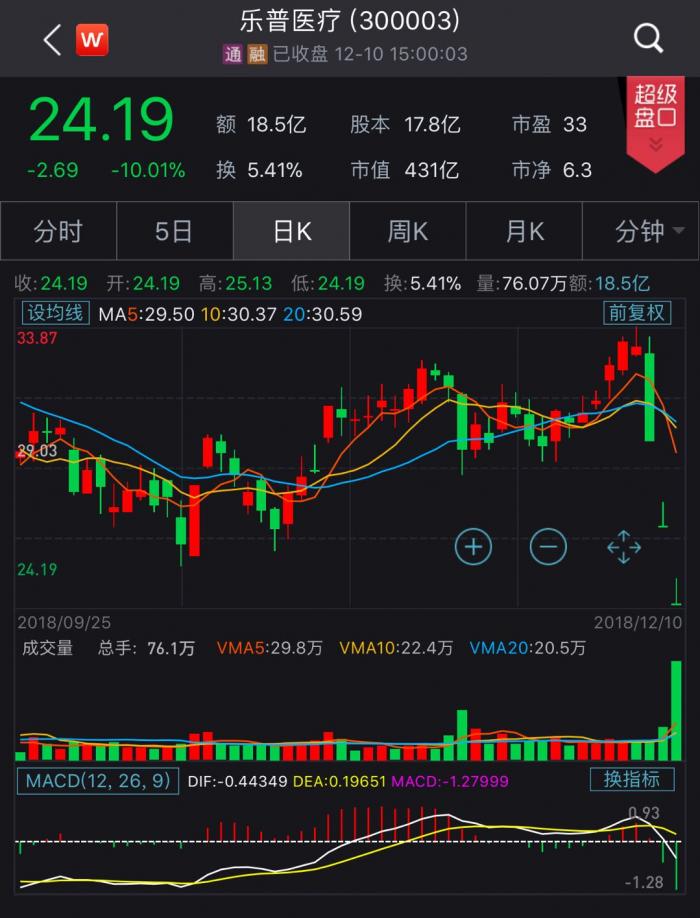Open the search magnifier

(648, 39)
